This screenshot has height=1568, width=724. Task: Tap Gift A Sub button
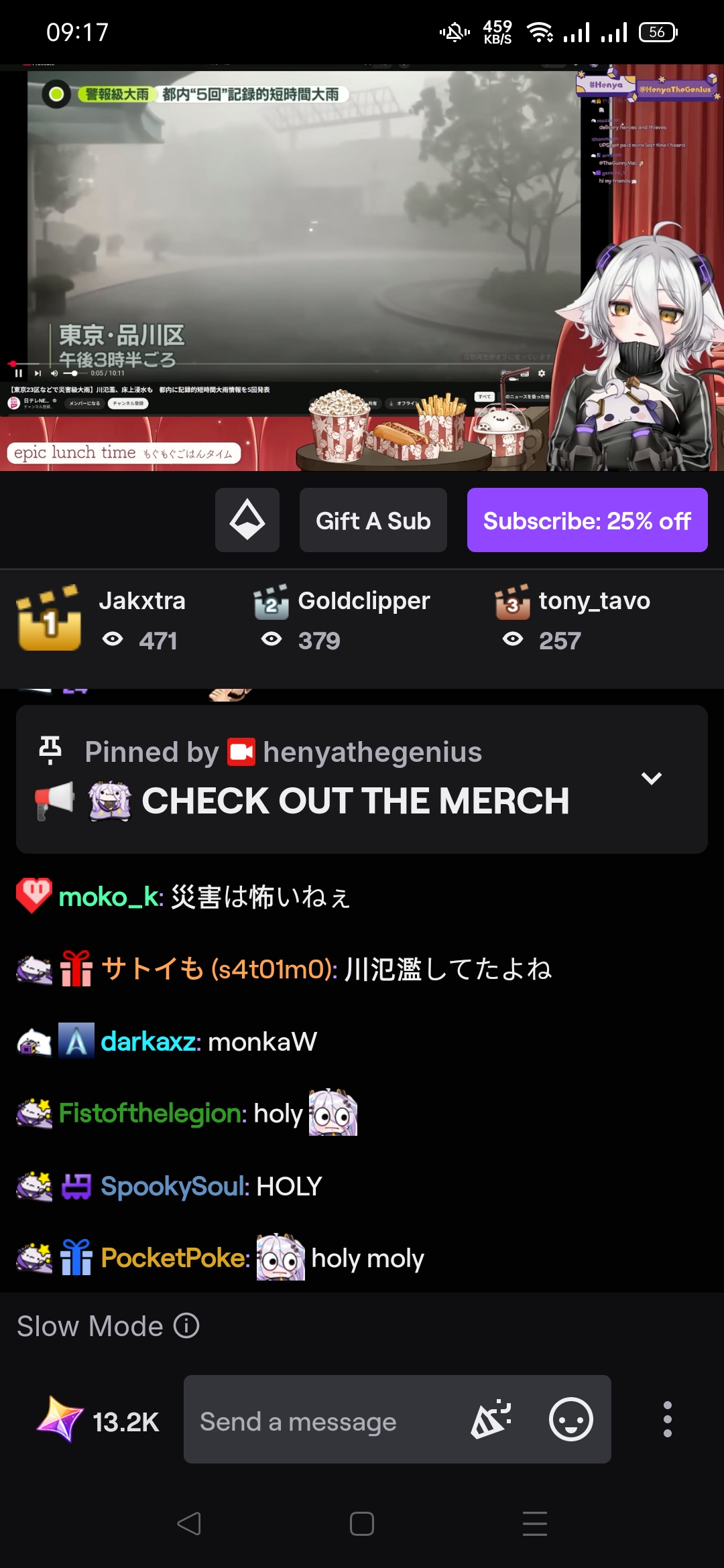373,520
